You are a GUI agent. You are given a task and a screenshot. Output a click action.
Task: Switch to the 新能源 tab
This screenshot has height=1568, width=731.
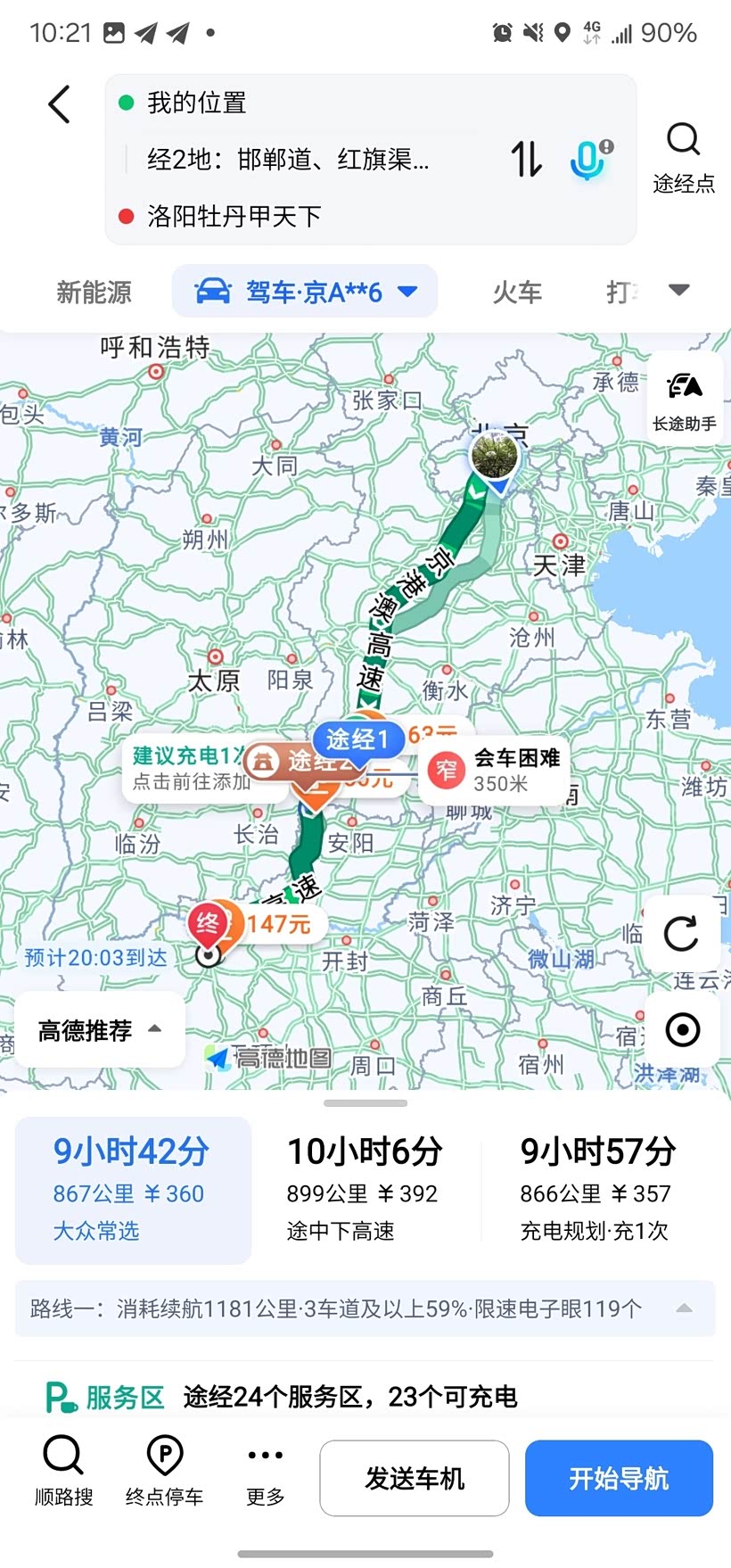click(94, 292)
